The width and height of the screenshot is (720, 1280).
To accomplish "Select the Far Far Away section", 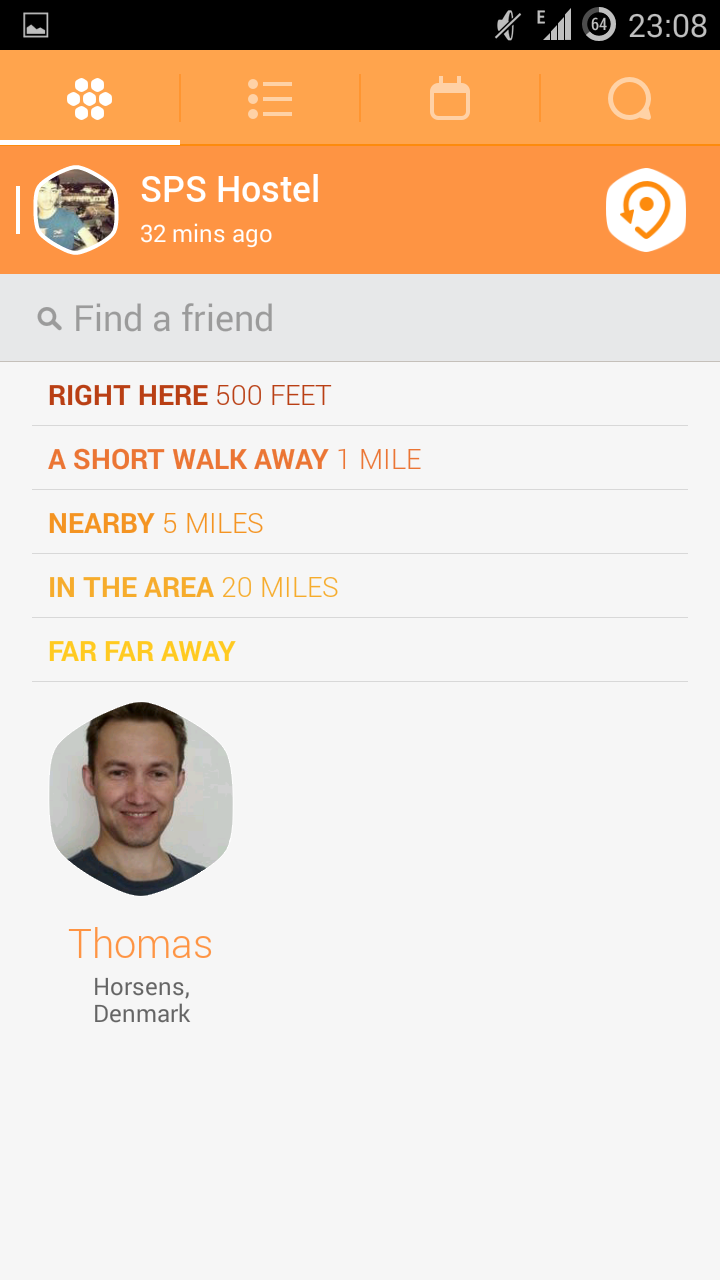I will [360, 651].
